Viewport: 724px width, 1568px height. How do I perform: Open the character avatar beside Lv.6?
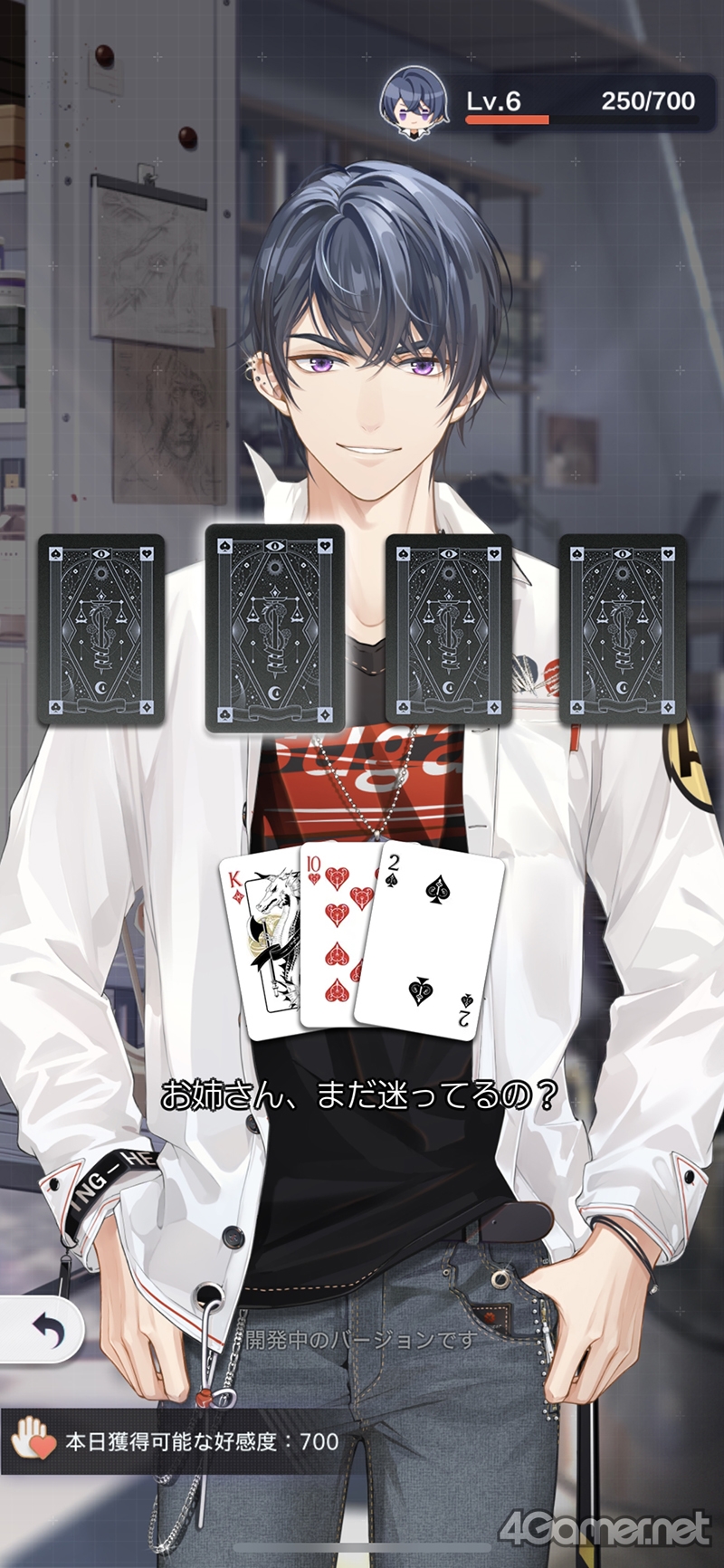point(409,102)
